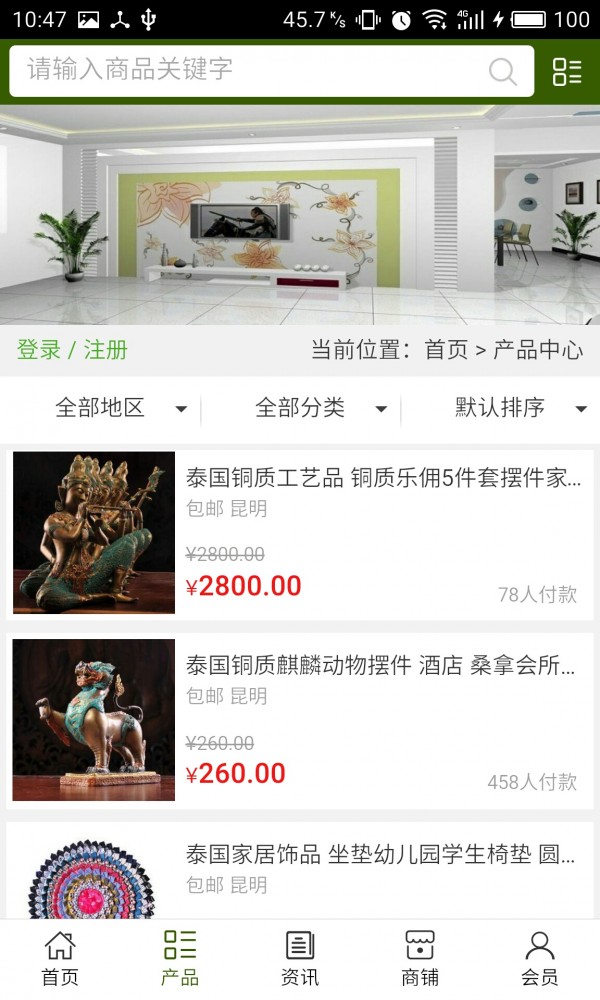
Task: Open the category list menu icon
Action: 567,71
